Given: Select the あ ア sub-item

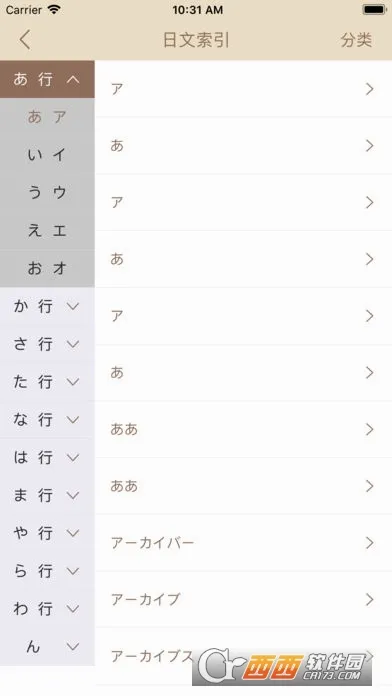Looking at the screenshot, I should [47, 117].
